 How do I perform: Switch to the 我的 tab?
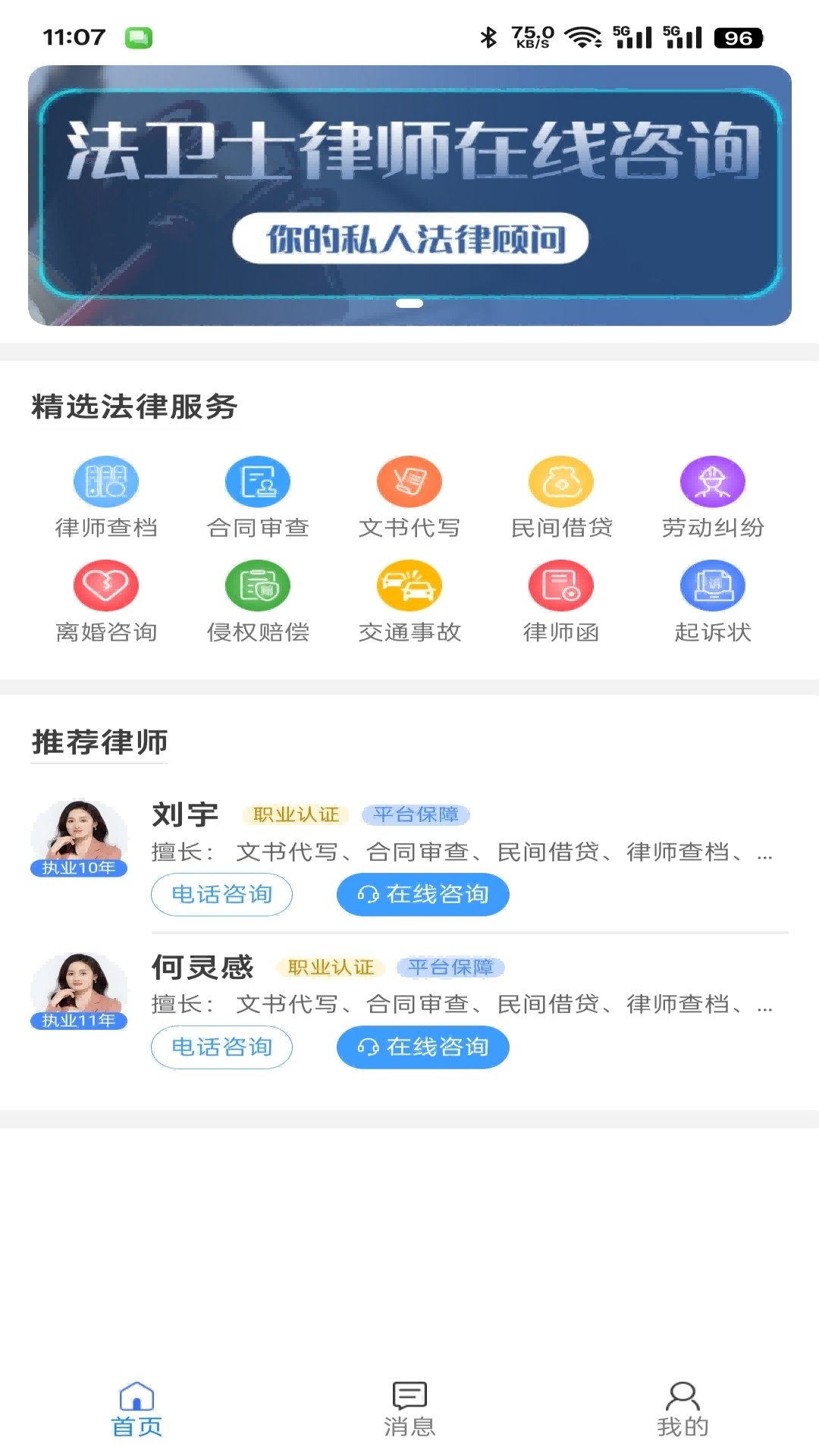(x=682, y=1410)
